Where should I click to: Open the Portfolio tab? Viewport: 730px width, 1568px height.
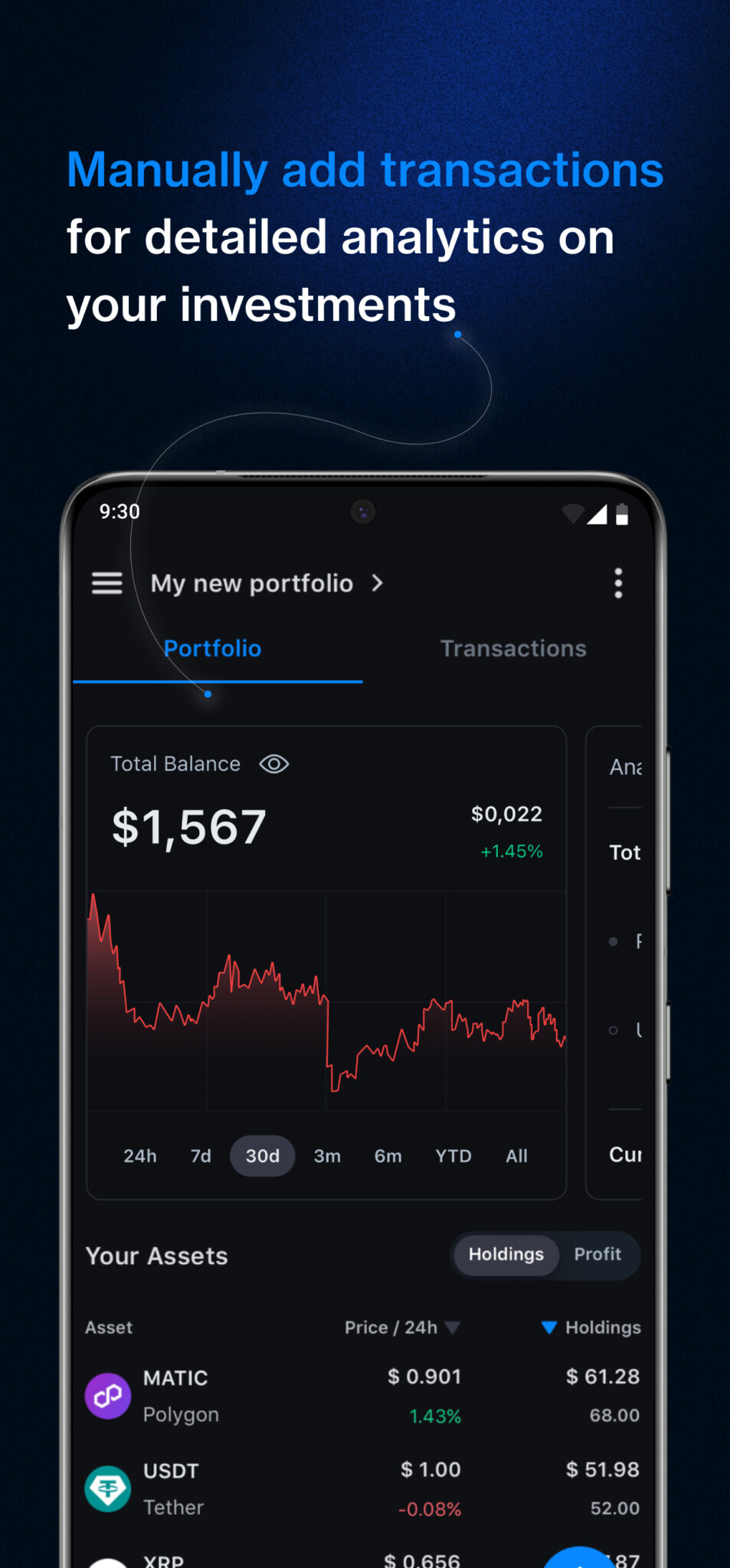point(212,648)
